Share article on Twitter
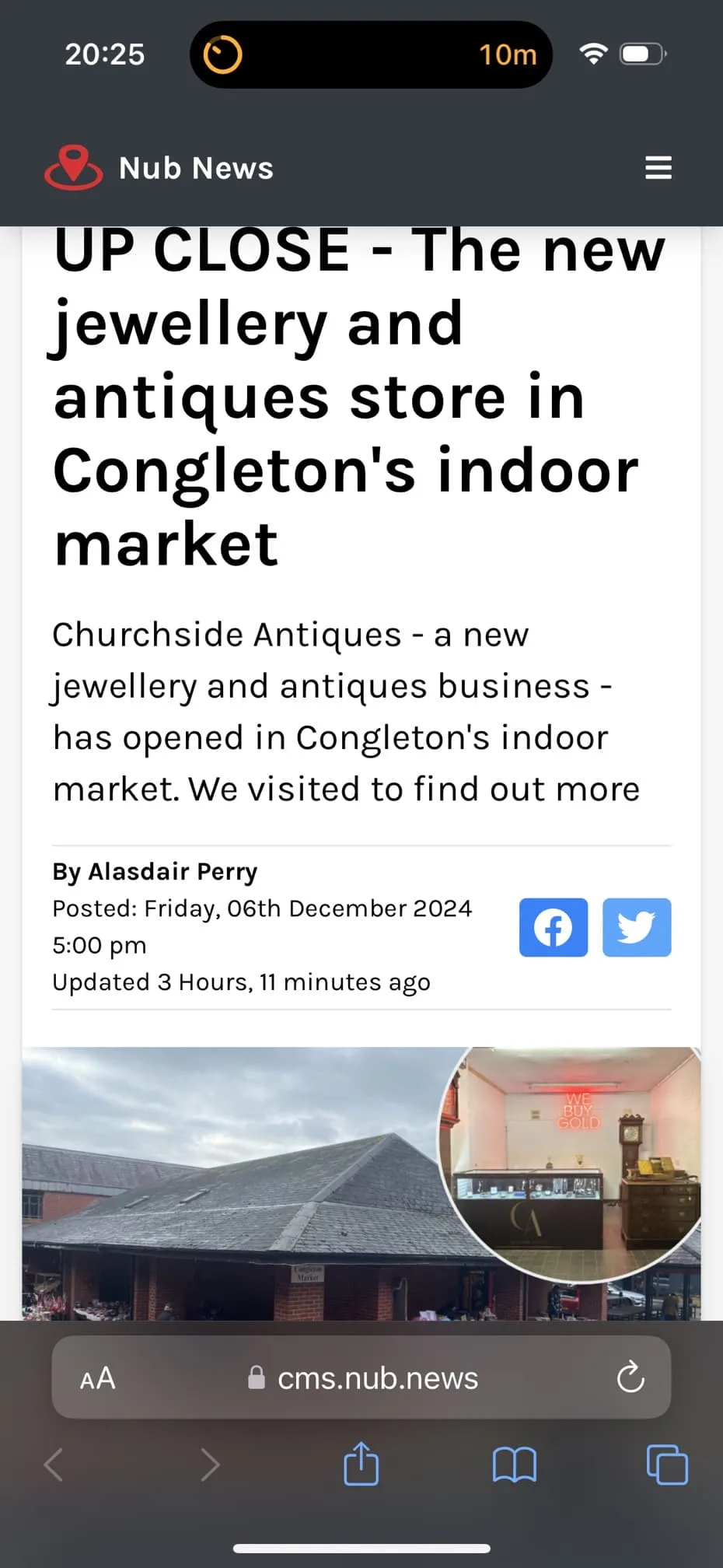Viewport: 723px width, 1568px height. tap(637, 927)
